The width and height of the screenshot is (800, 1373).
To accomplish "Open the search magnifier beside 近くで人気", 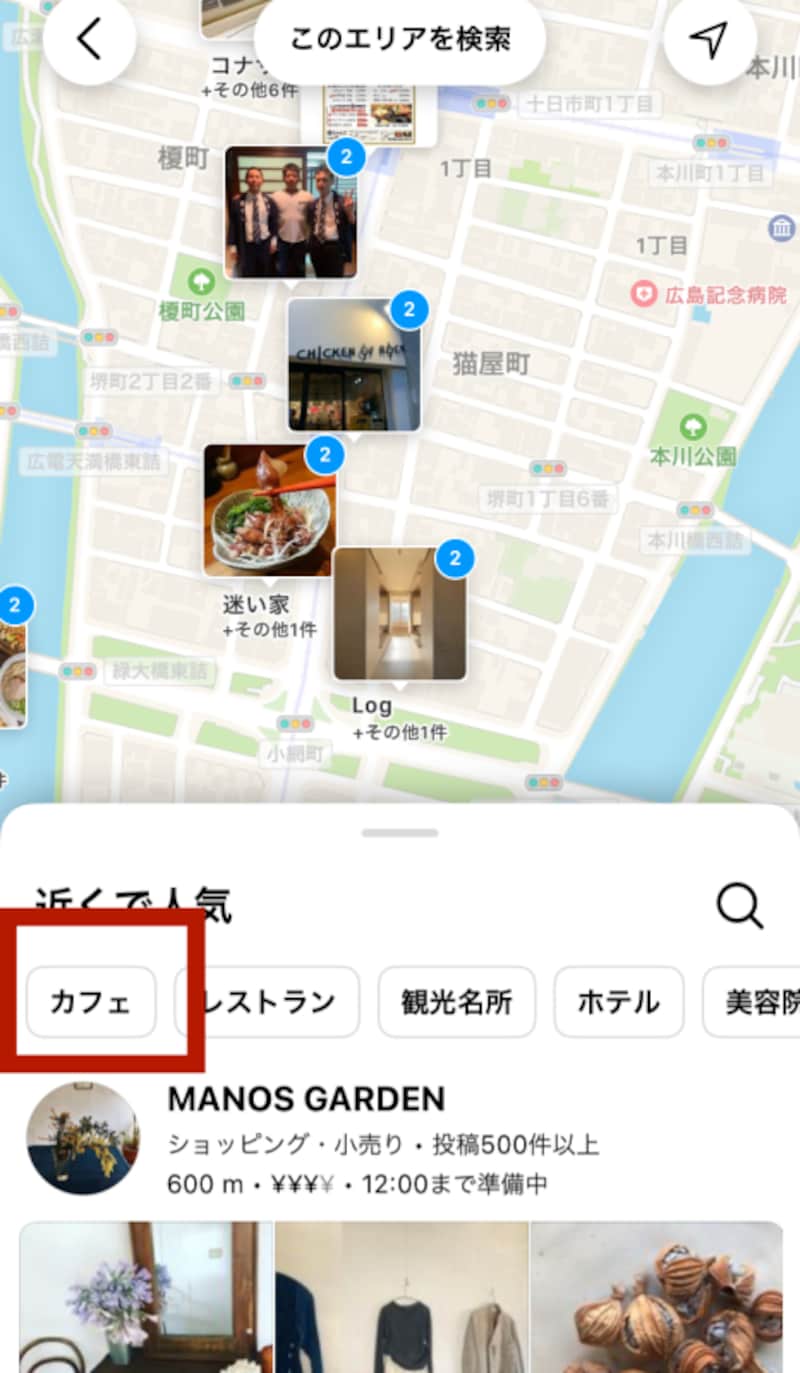I will point(740,906).
